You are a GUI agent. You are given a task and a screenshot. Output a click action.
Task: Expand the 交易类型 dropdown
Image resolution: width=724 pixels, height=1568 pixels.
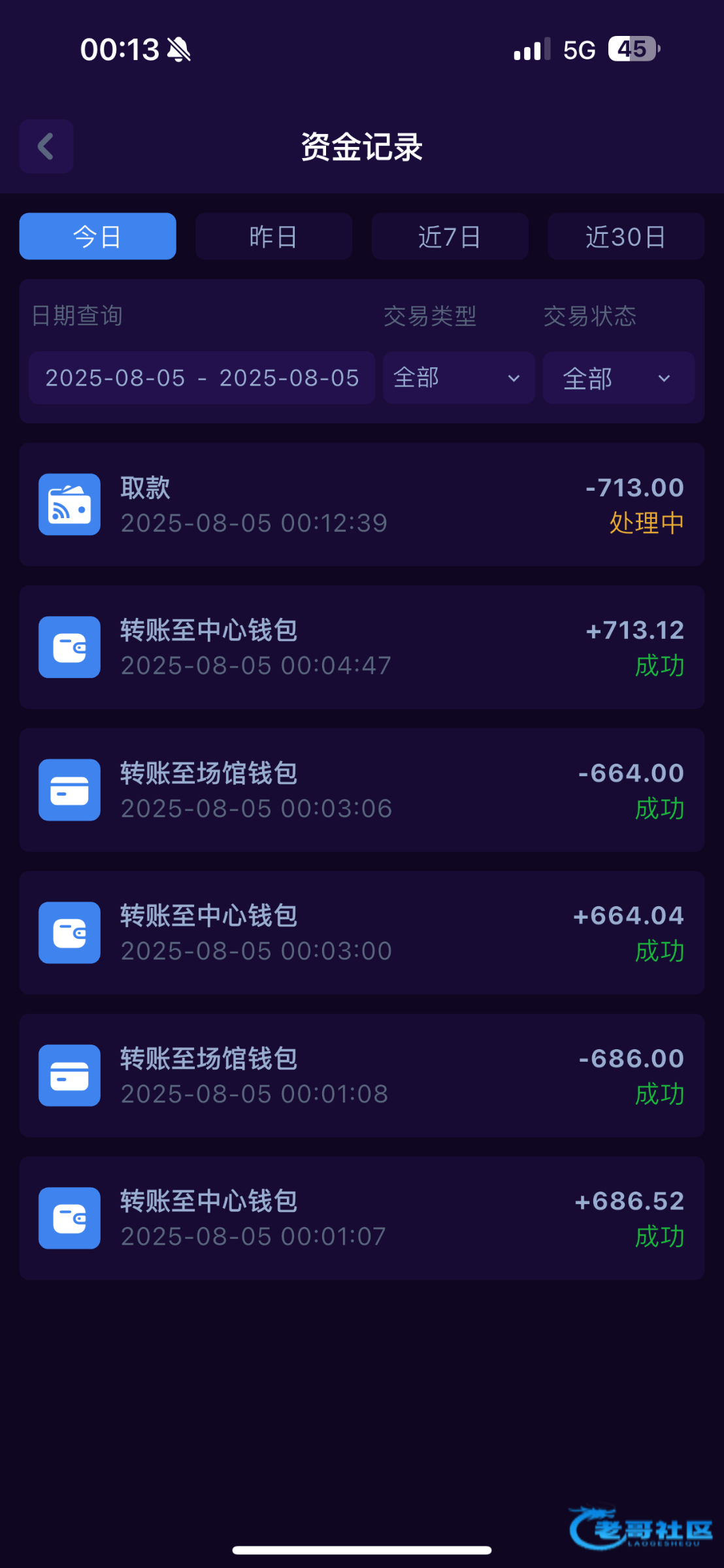click(459, 378)
